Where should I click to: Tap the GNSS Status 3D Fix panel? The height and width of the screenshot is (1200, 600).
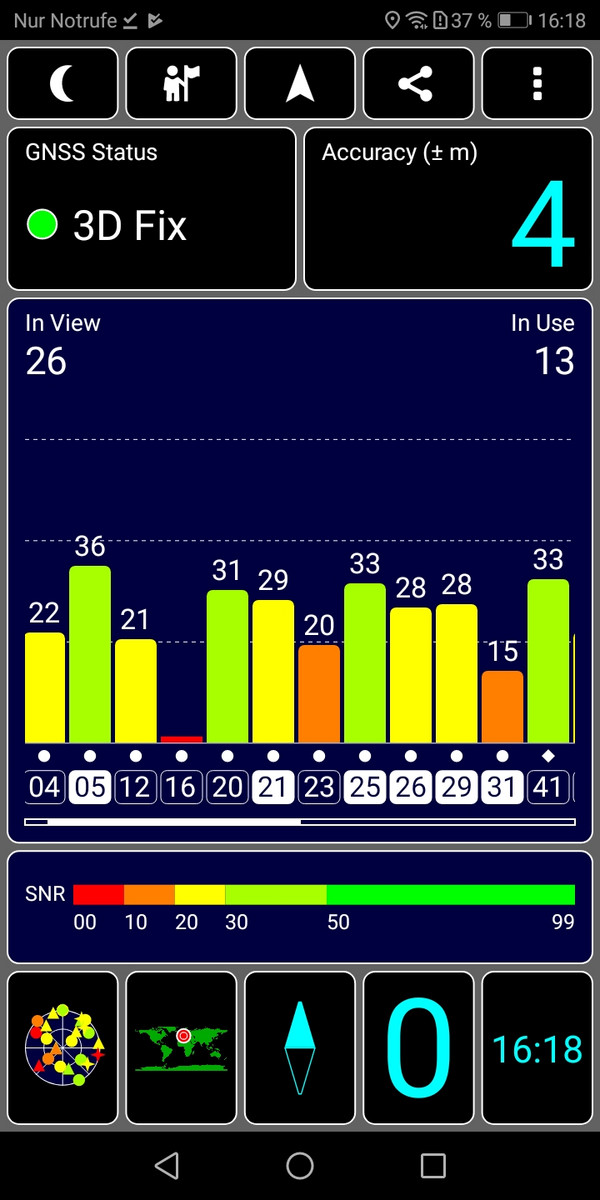(x=152, y=208)
